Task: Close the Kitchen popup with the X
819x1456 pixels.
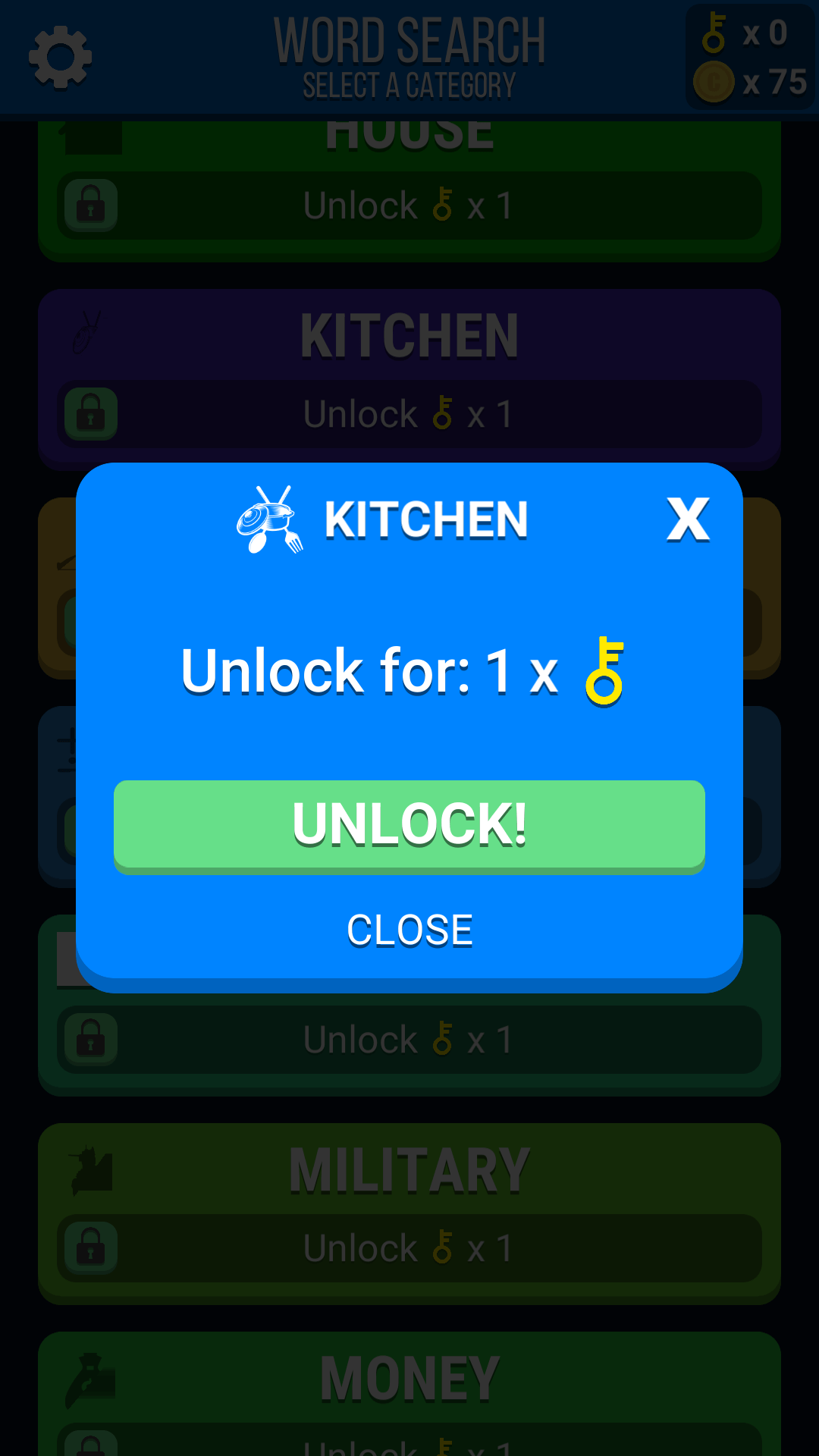Action: point(687,519)
